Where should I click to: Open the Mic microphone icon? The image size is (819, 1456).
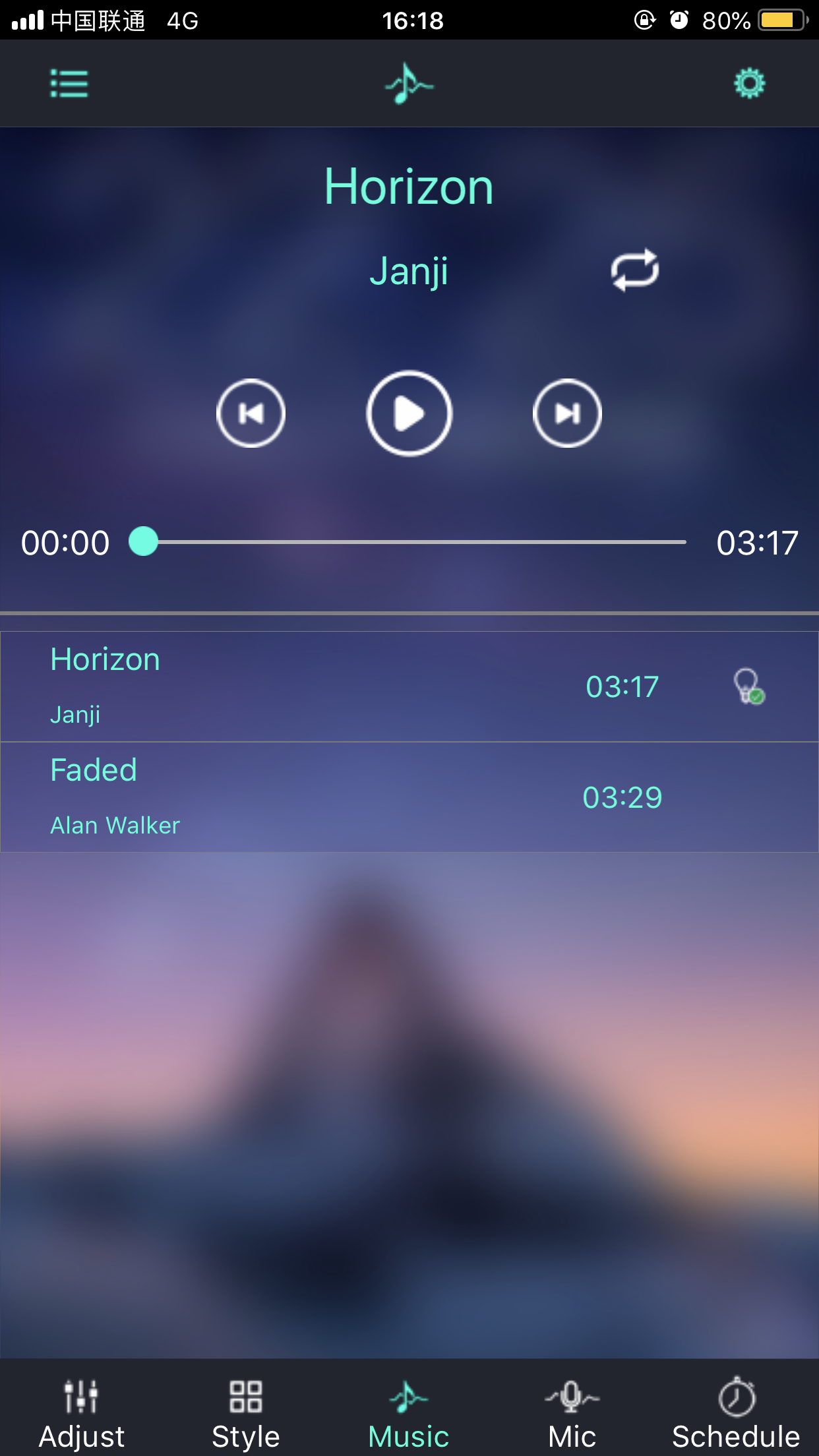coord(572,1396)
